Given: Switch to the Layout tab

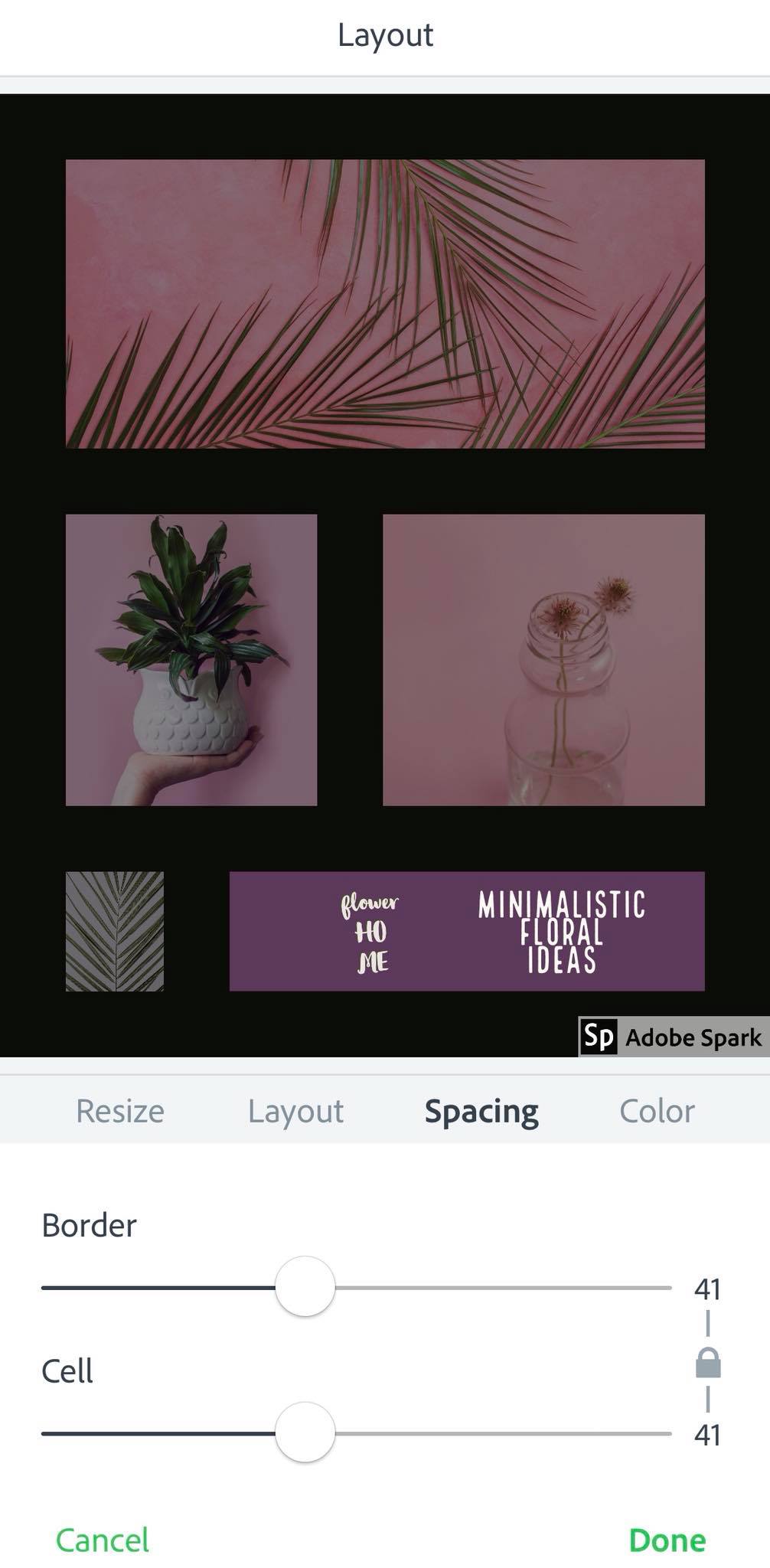Looking at the screenshot, I should [295, 1111].
